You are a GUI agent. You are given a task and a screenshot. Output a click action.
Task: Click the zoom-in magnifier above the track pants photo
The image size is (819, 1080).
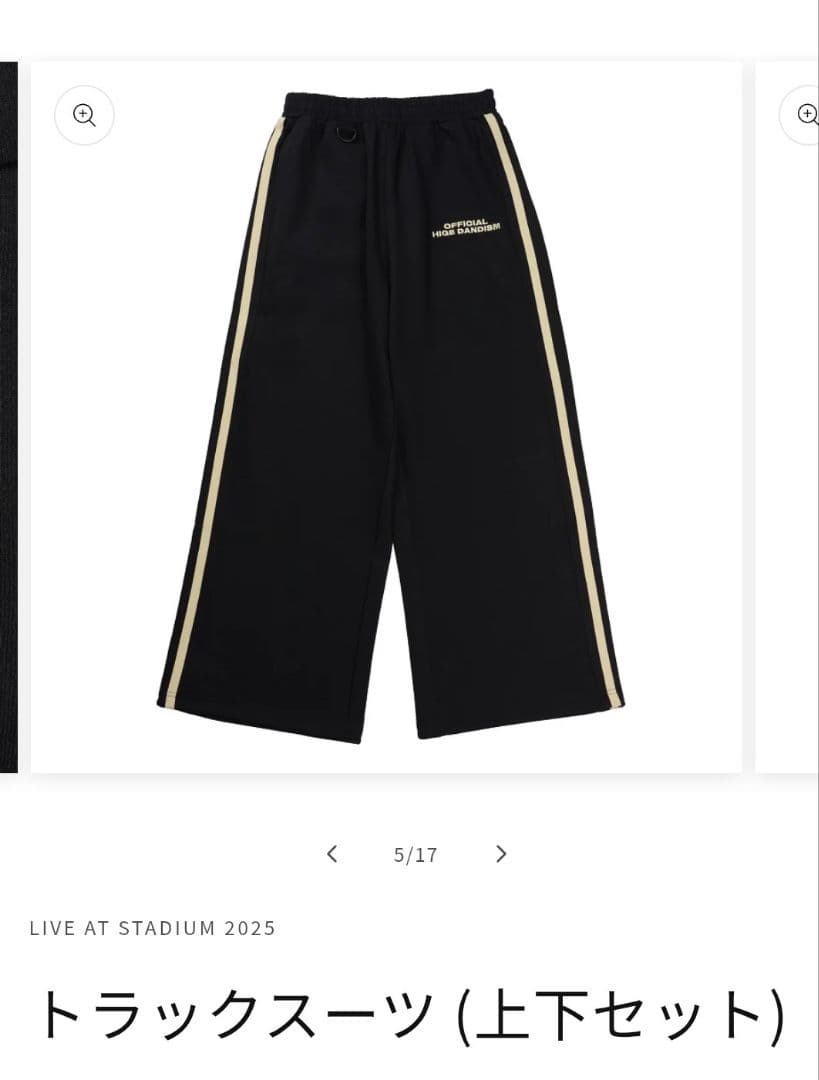[84, 115]
